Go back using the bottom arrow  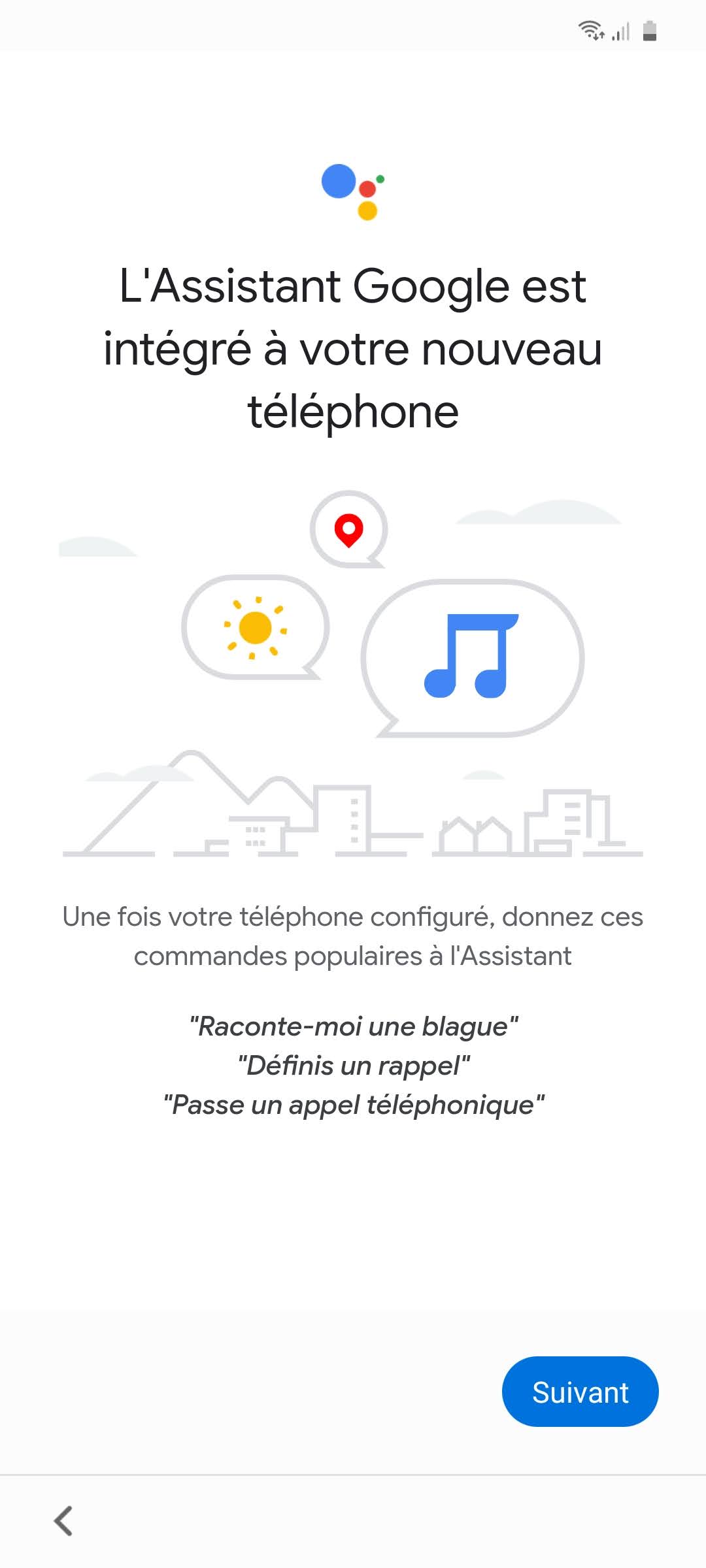(x=63, y=1520)
